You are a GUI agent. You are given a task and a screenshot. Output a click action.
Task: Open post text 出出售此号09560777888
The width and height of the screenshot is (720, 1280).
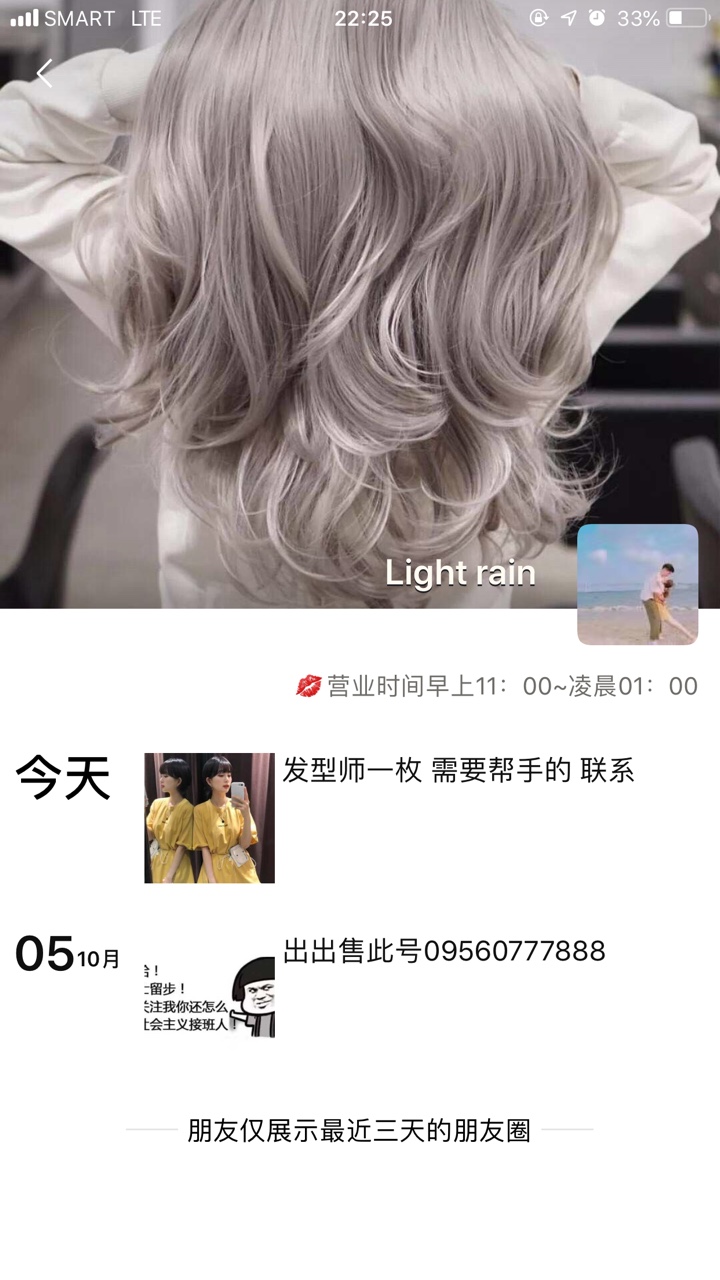click(444, 951)
